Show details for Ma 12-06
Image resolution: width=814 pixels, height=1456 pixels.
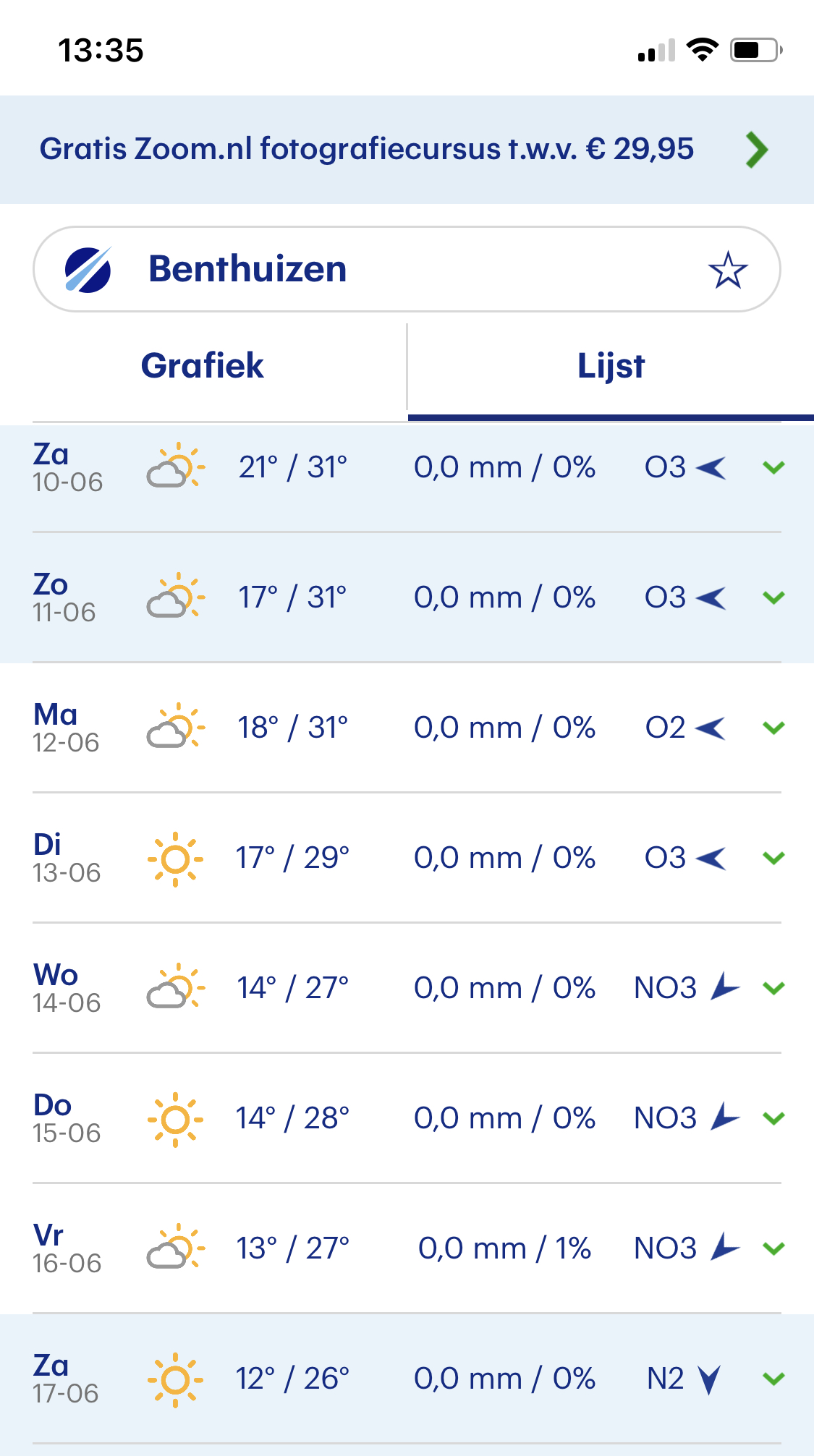pos(773,728)
